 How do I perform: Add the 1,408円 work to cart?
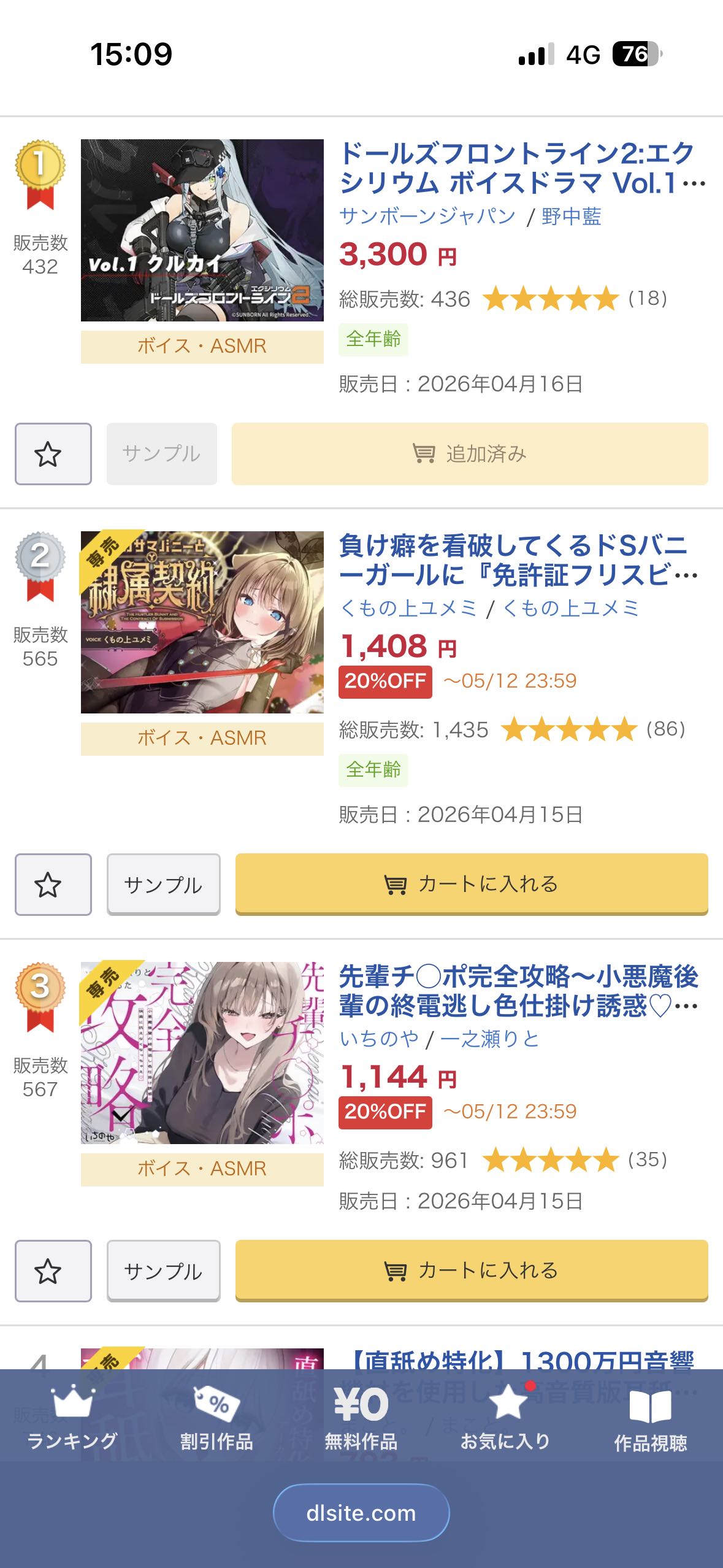(471, 884)
